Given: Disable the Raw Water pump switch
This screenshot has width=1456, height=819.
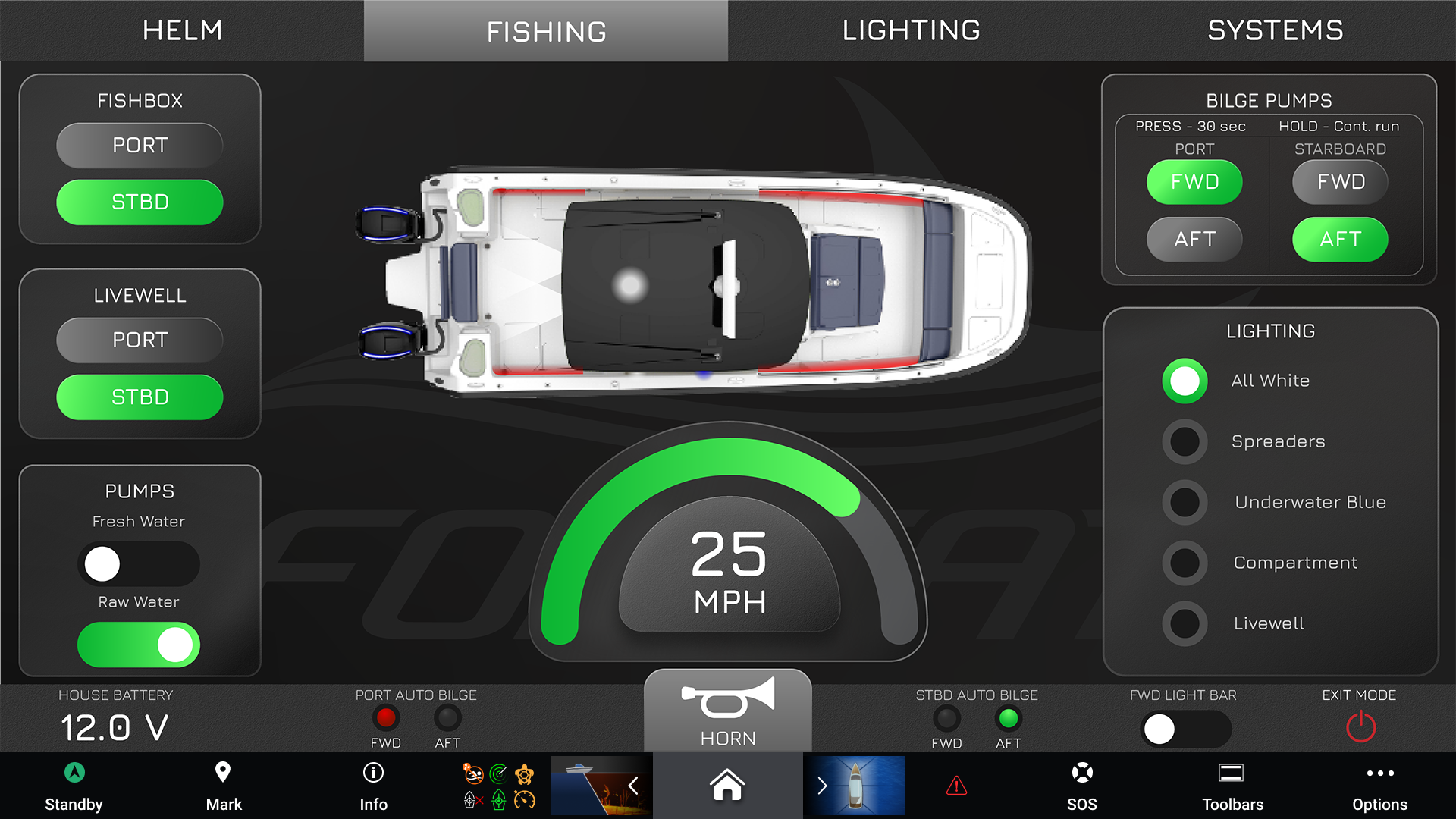Looking at the screenshot, I should click(139, 645).
